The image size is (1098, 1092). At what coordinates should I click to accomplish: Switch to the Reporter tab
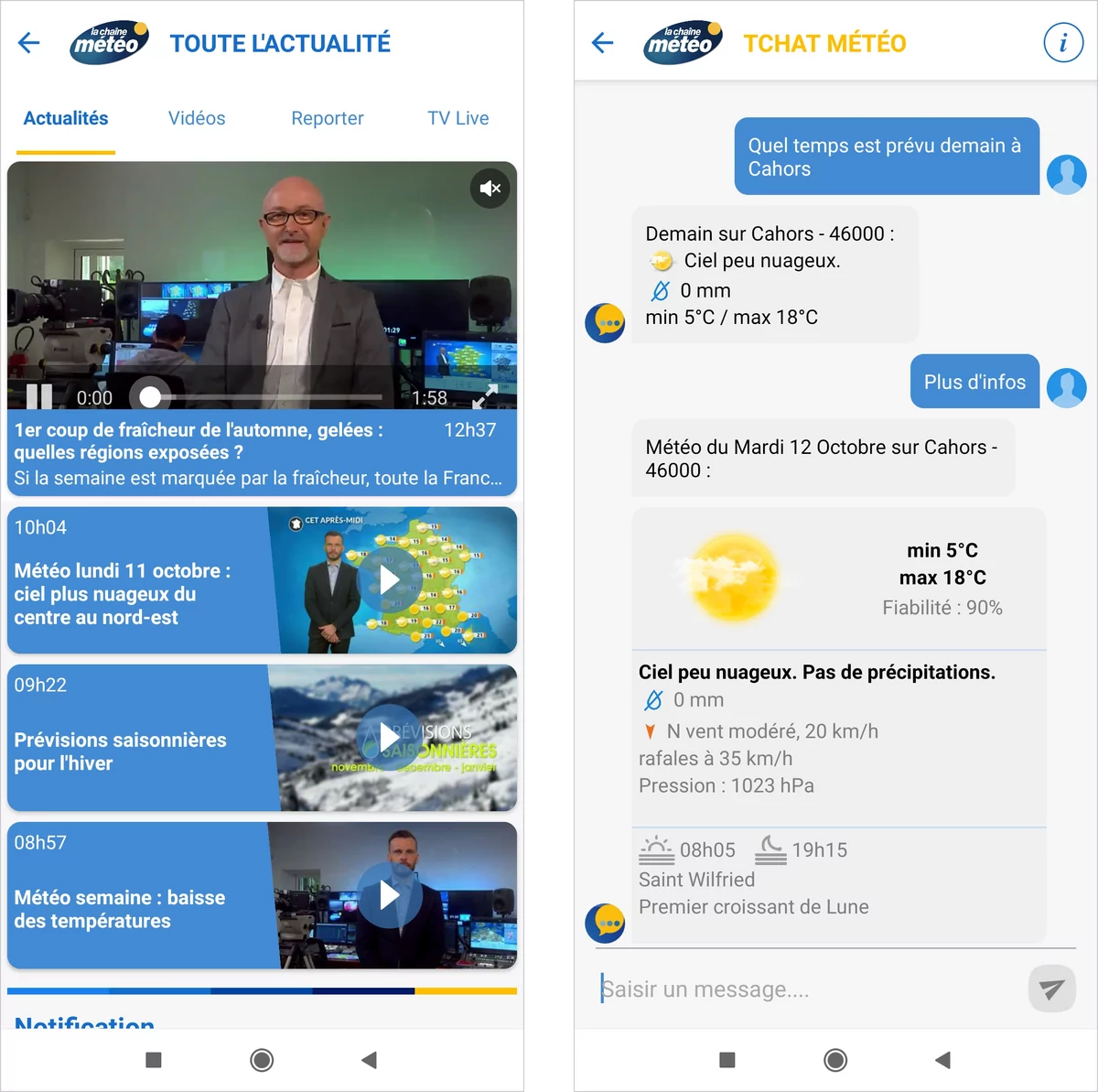[328, 118]
